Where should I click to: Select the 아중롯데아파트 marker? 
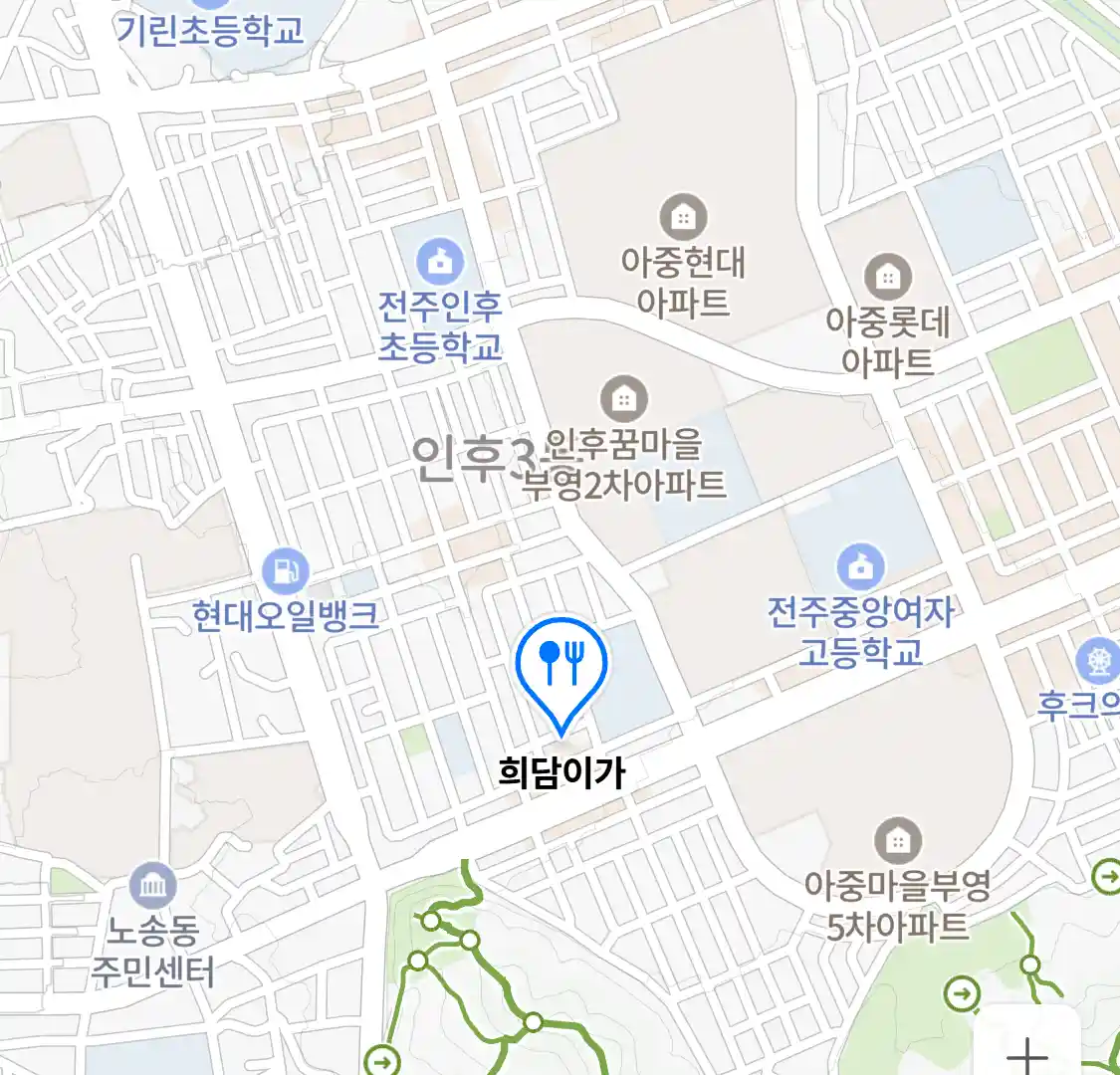(x=886, y=277)
